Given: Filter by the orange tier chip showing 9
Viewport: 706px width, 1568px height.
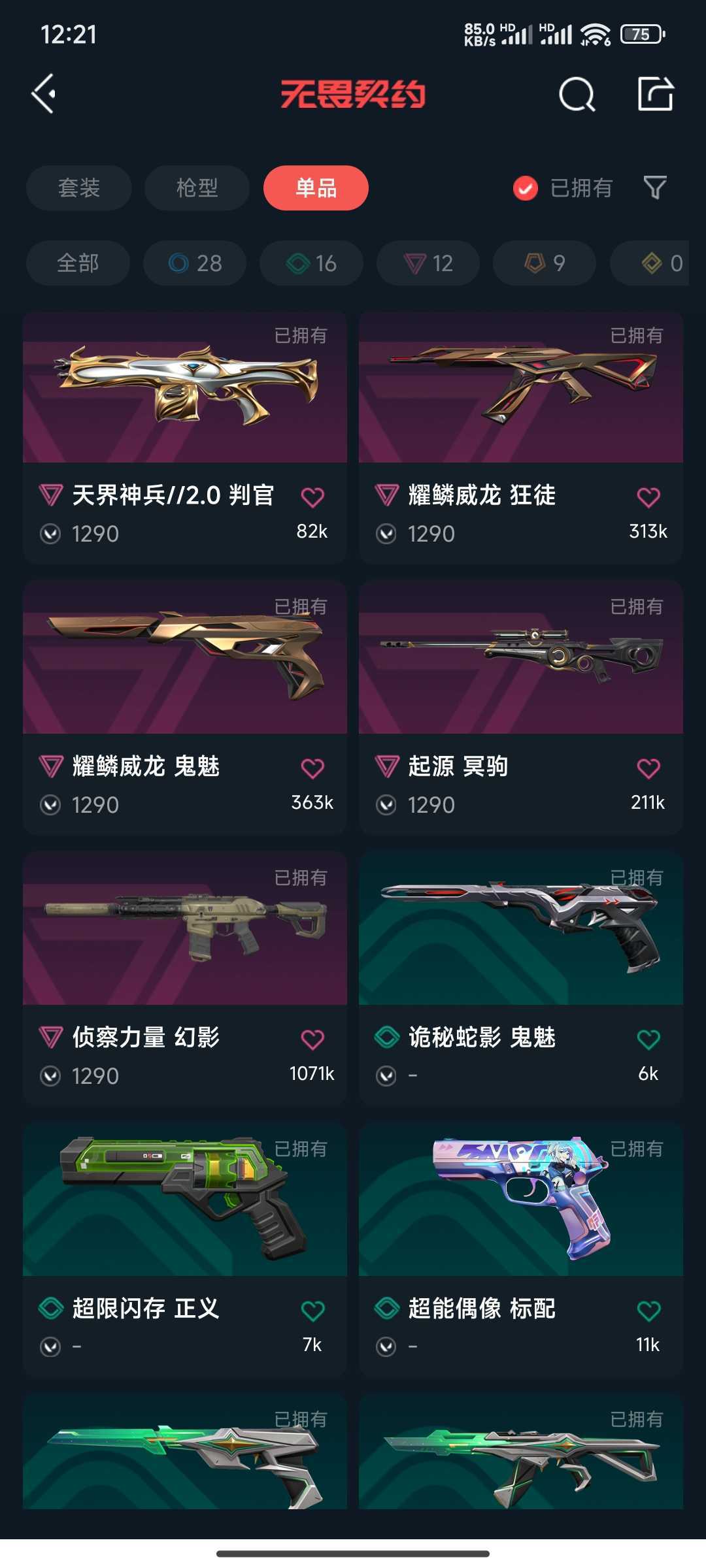Looking at the screenshot, I should pyautogui.click(x=545, y=263).
